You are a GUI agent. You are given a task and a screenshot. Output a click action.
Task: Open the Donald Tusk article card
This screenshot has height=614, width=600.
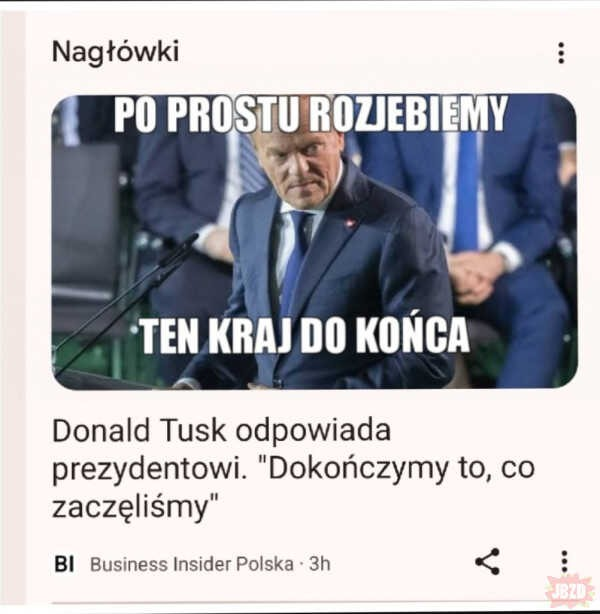[250, 469]
